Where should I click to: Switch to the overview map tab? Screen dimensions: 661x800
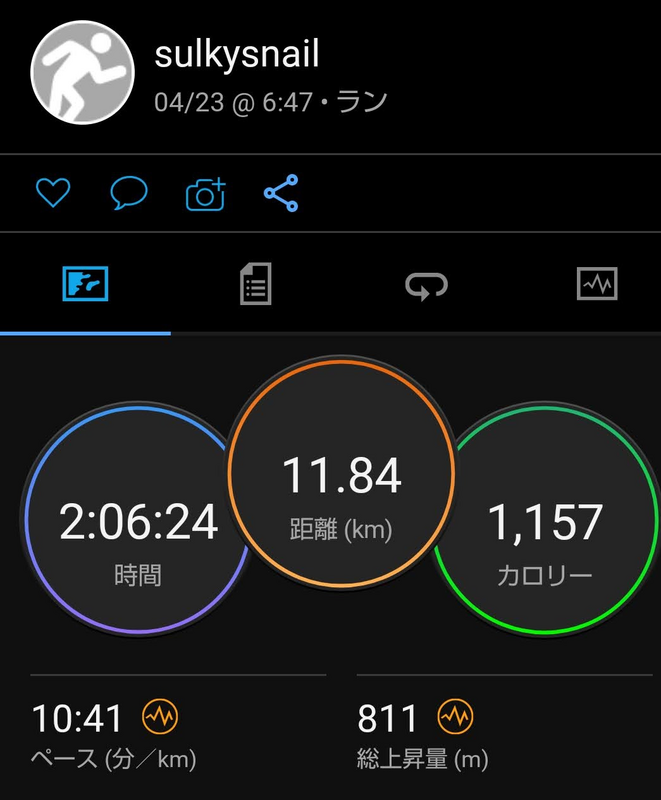tap(85, 284)
